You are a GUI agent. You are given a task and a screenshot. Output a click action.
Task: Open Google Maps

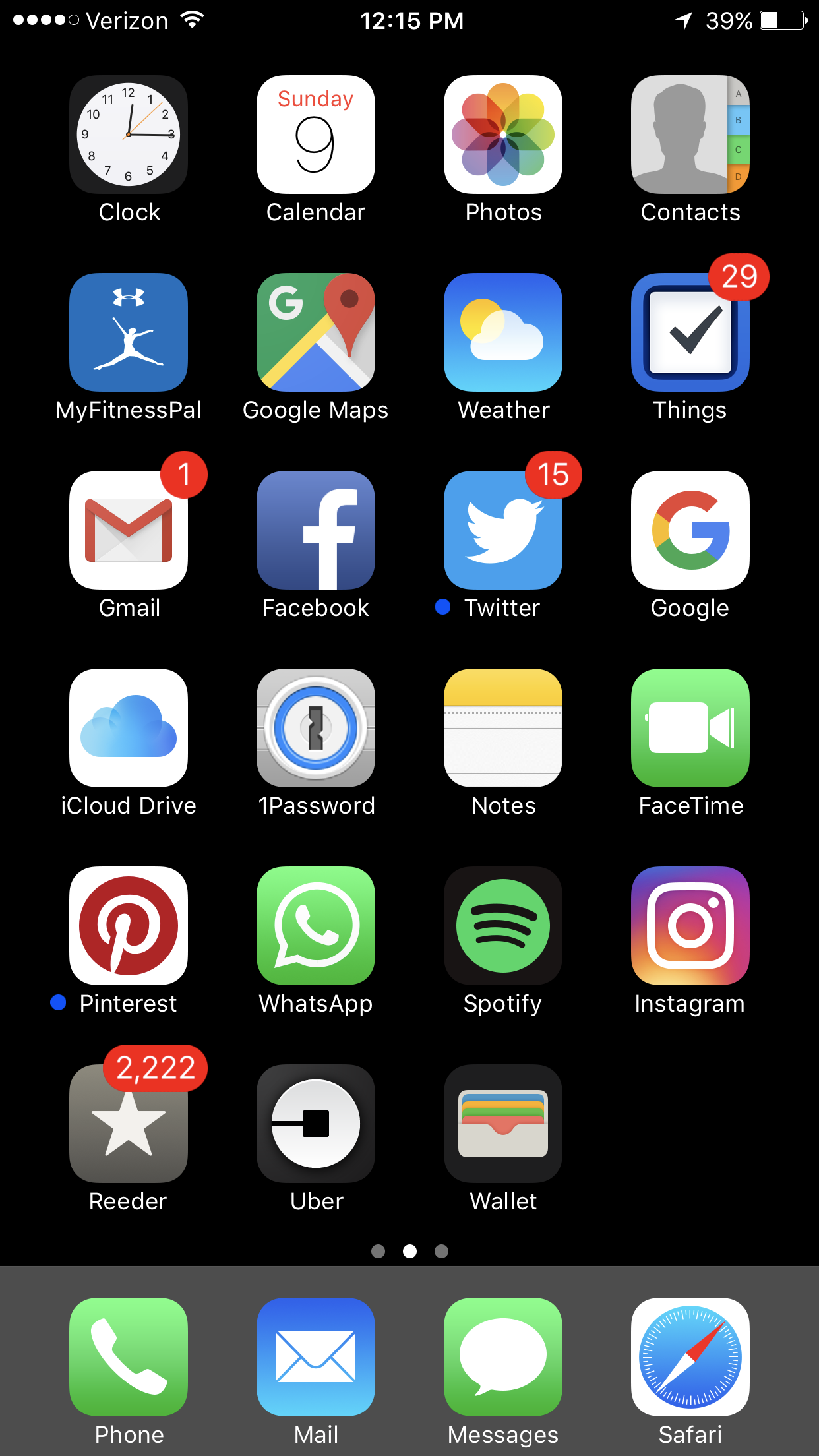coord(316,332)
